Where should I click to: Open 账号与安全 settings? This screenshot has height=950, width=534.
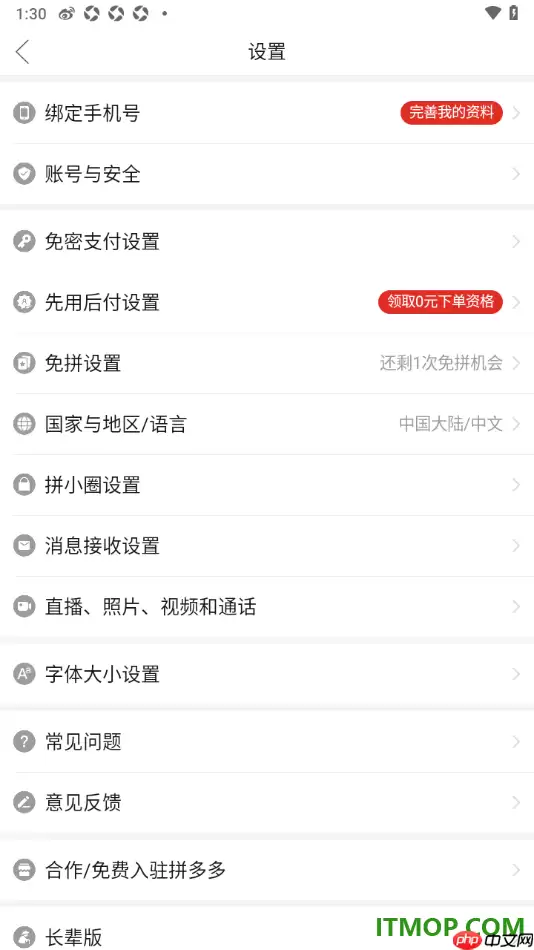[x=267, y=174]
